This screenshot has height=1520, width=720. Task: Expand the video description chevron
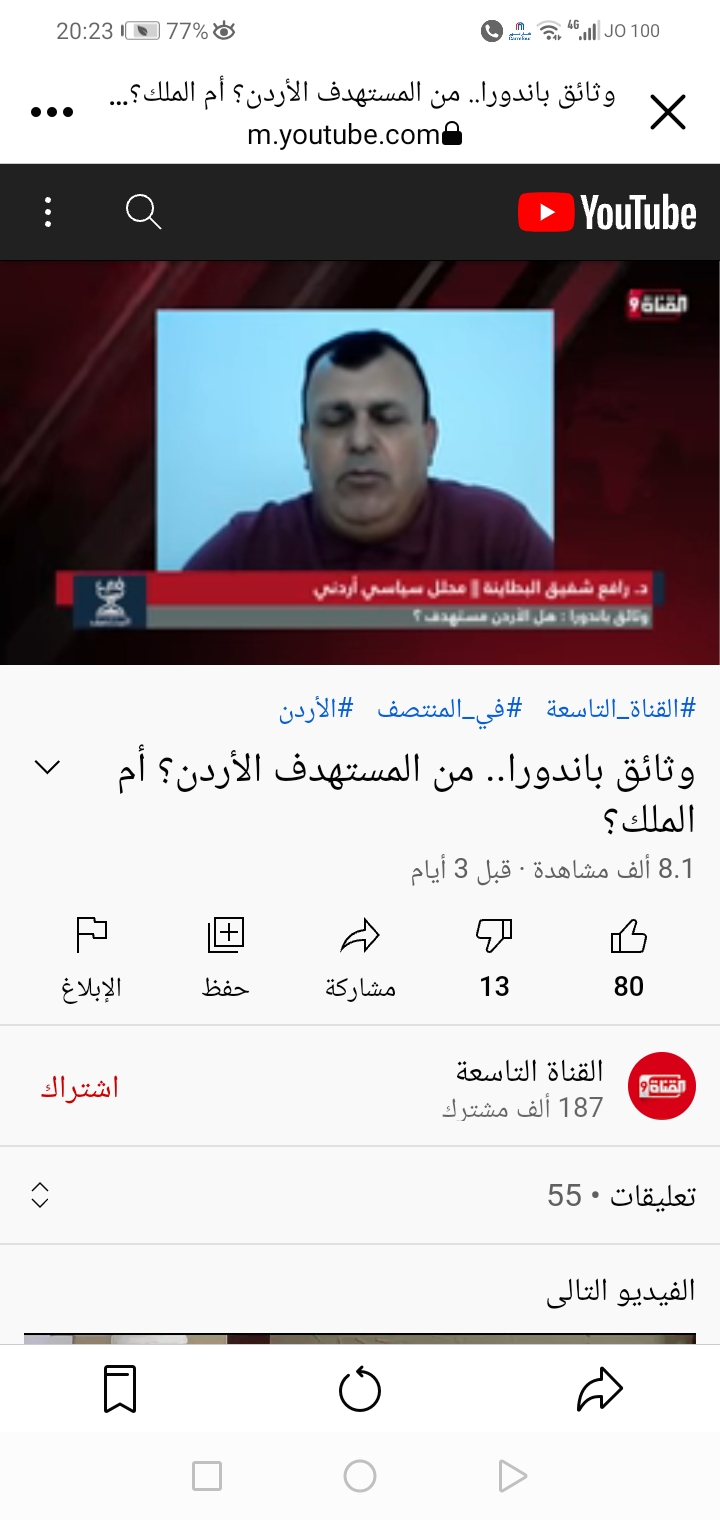47,768
